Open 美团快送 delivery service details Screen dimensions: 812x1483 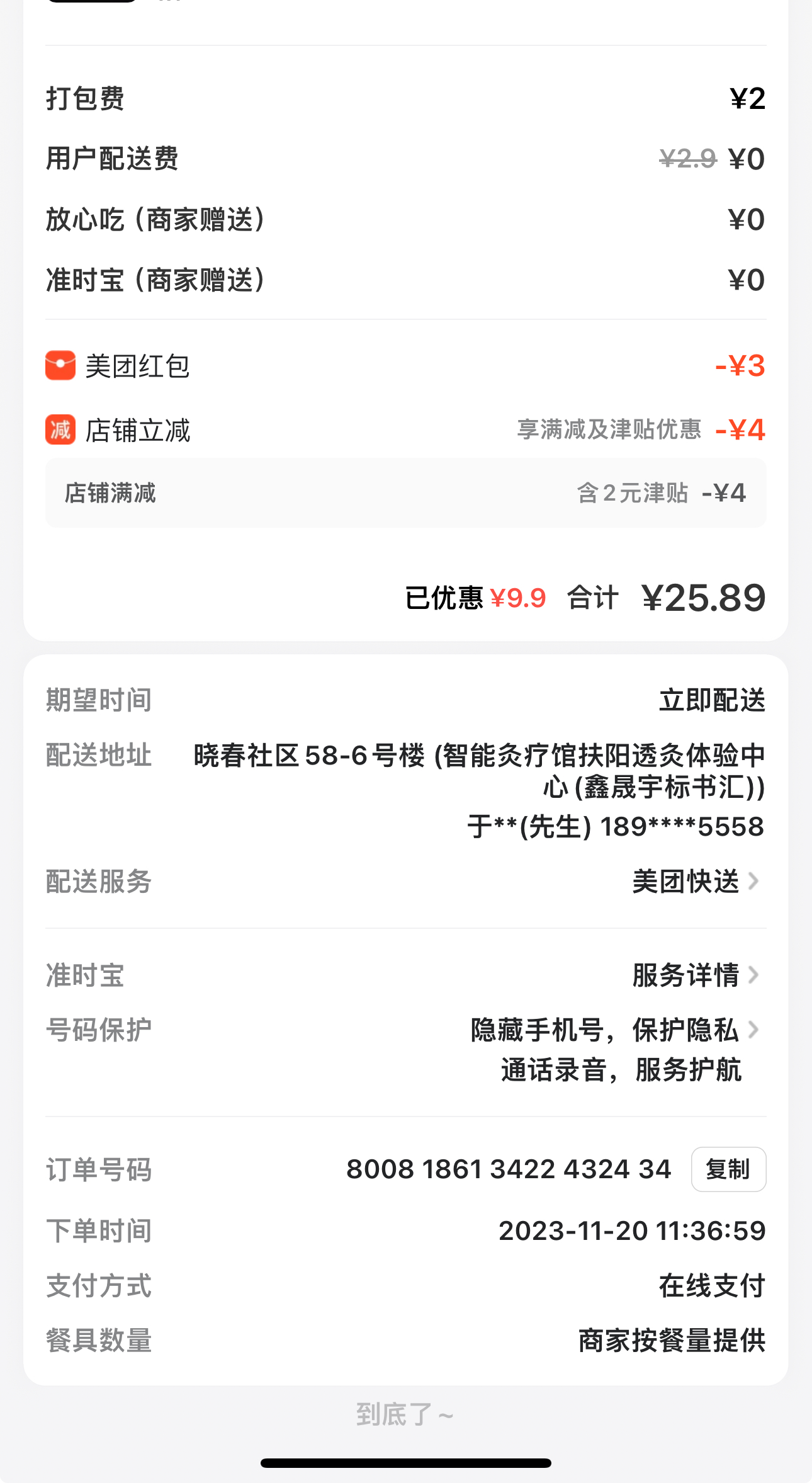click(x=695, y=882)
